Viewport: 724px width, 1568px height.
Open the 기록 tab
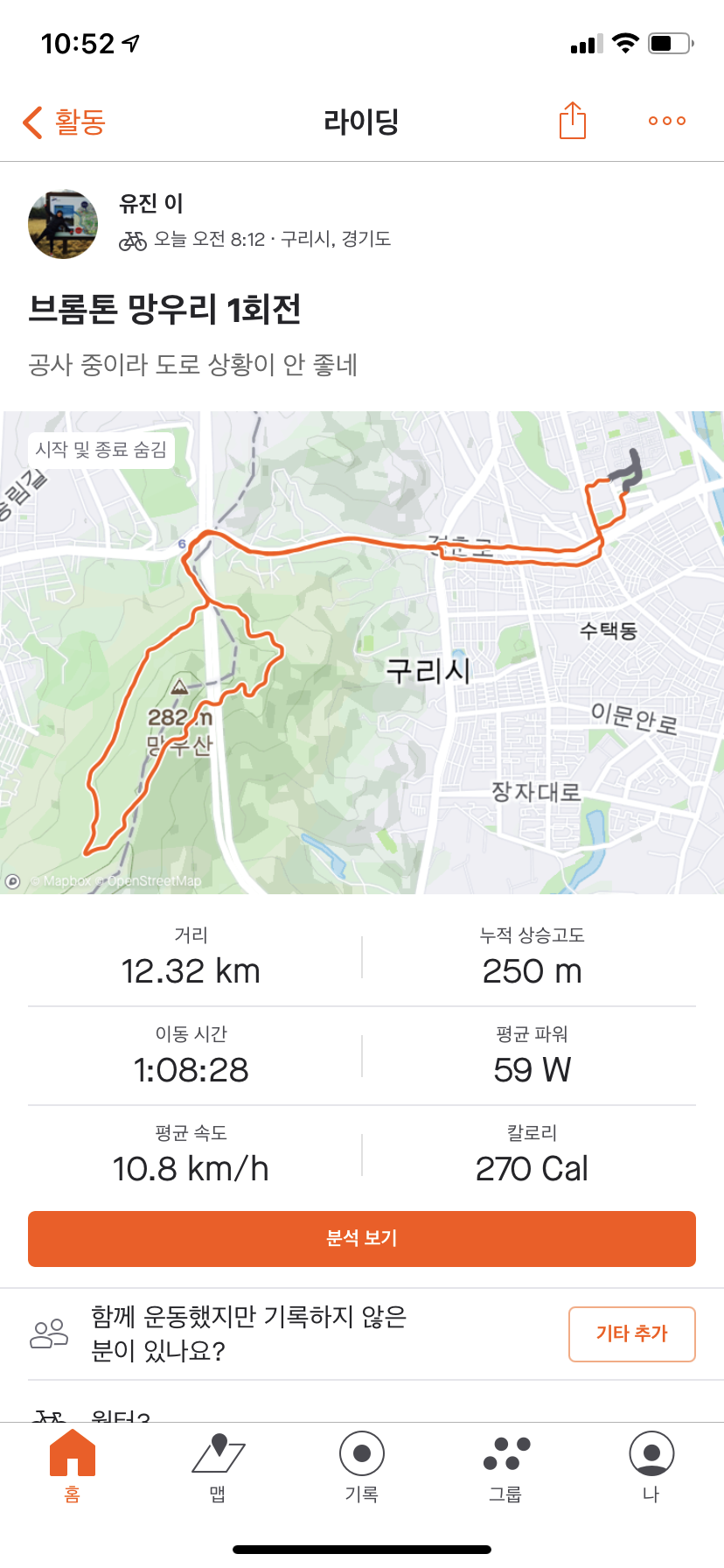point(362,1466)
